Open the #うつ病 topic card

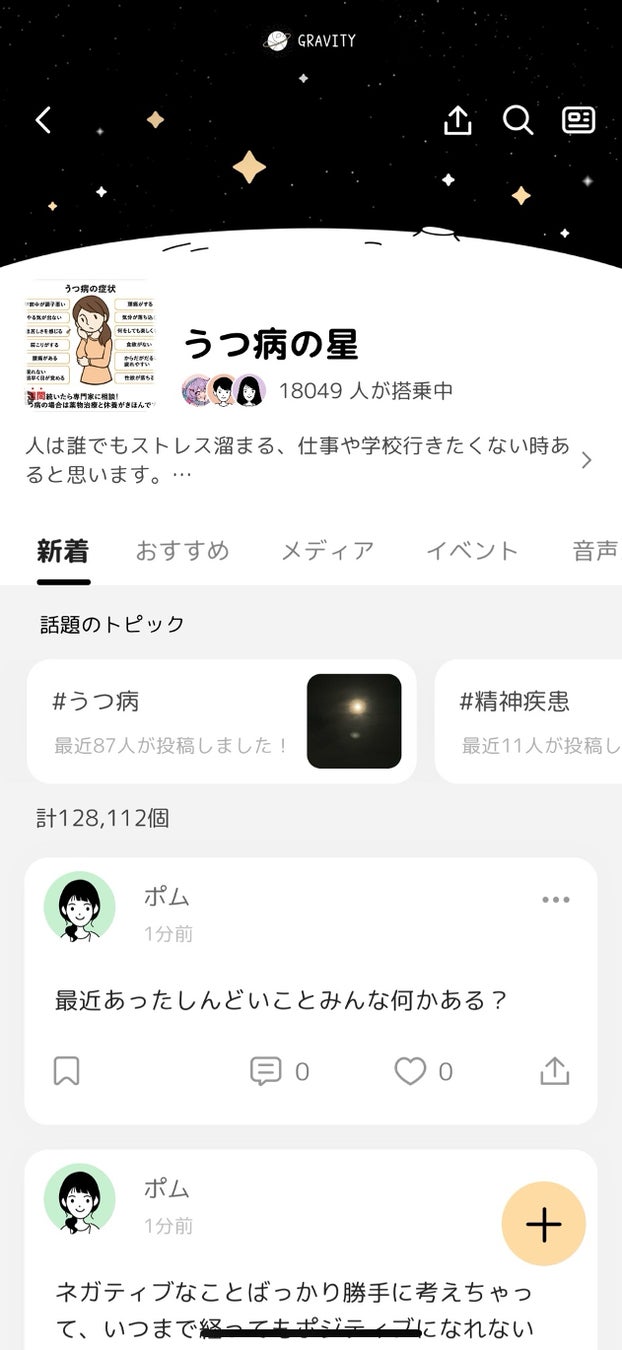tap(221, 720)
